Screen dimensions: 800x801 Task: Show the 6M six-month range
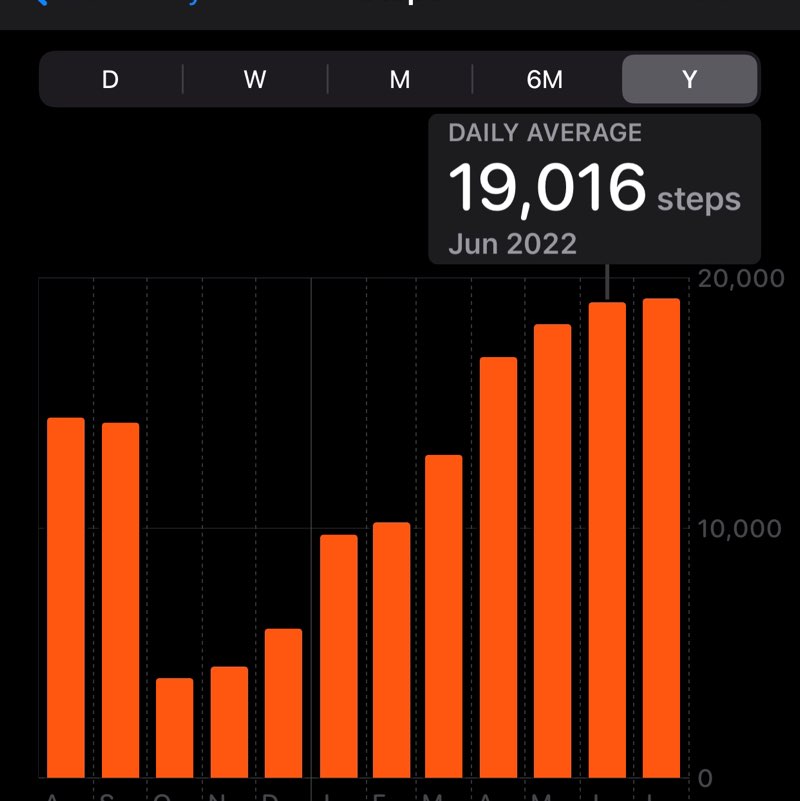click(545, 80)
